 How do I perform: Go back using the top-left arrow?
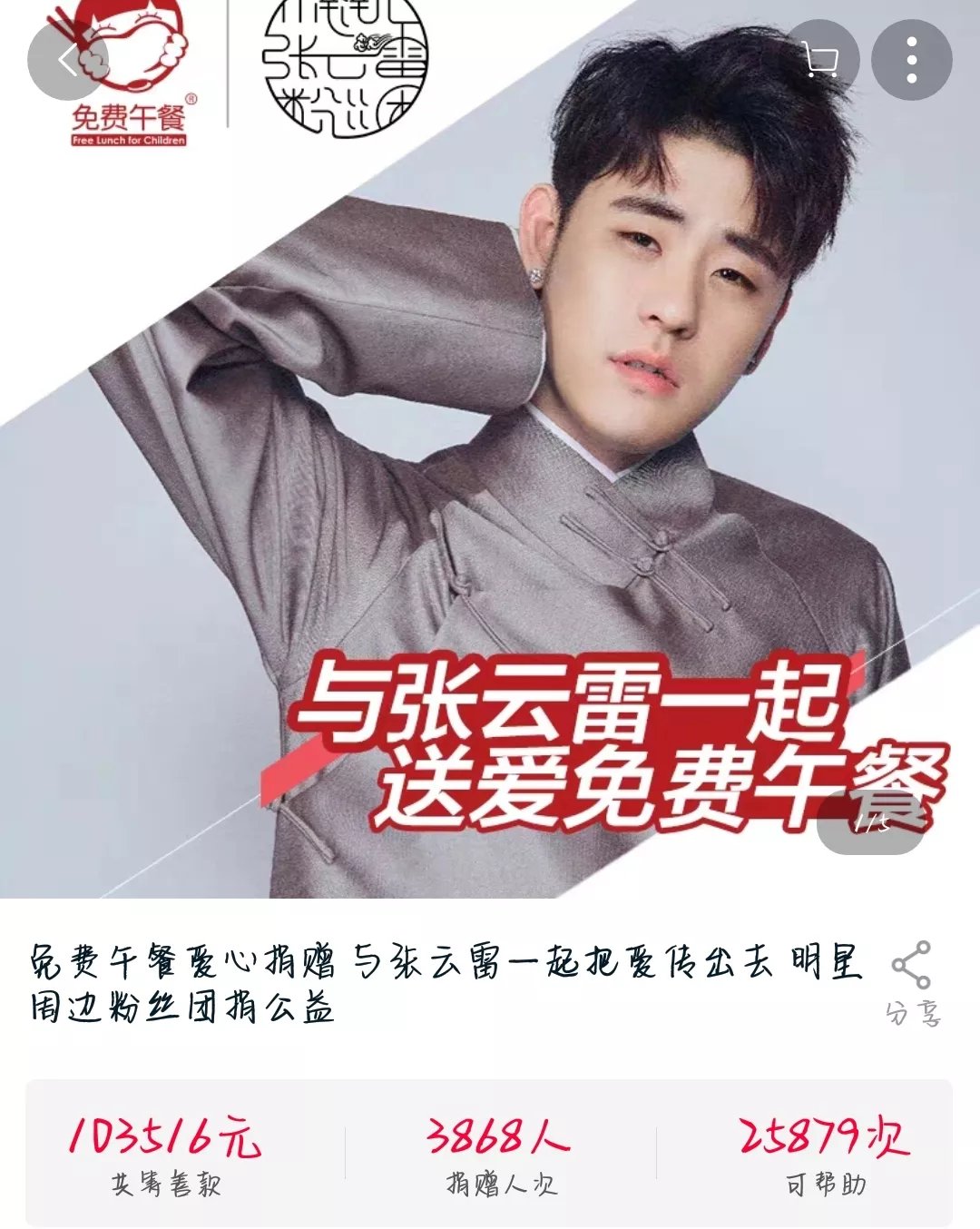tap(67, 60)
